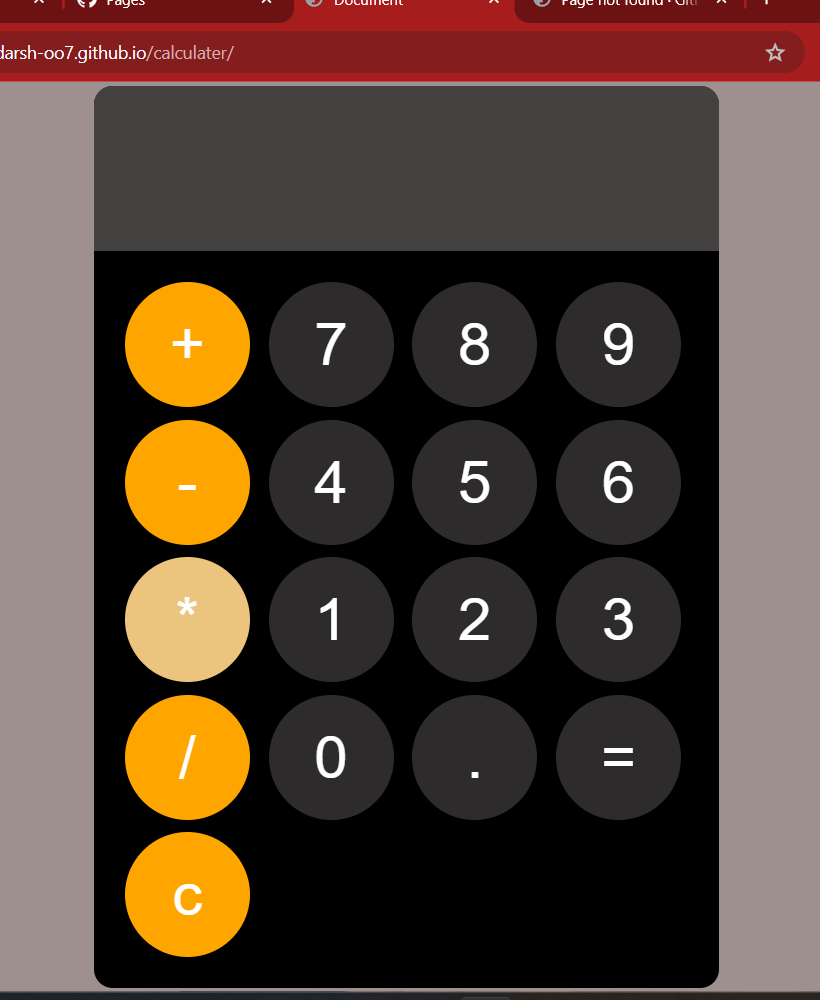Calculate result with equals button

coord(618,757)
